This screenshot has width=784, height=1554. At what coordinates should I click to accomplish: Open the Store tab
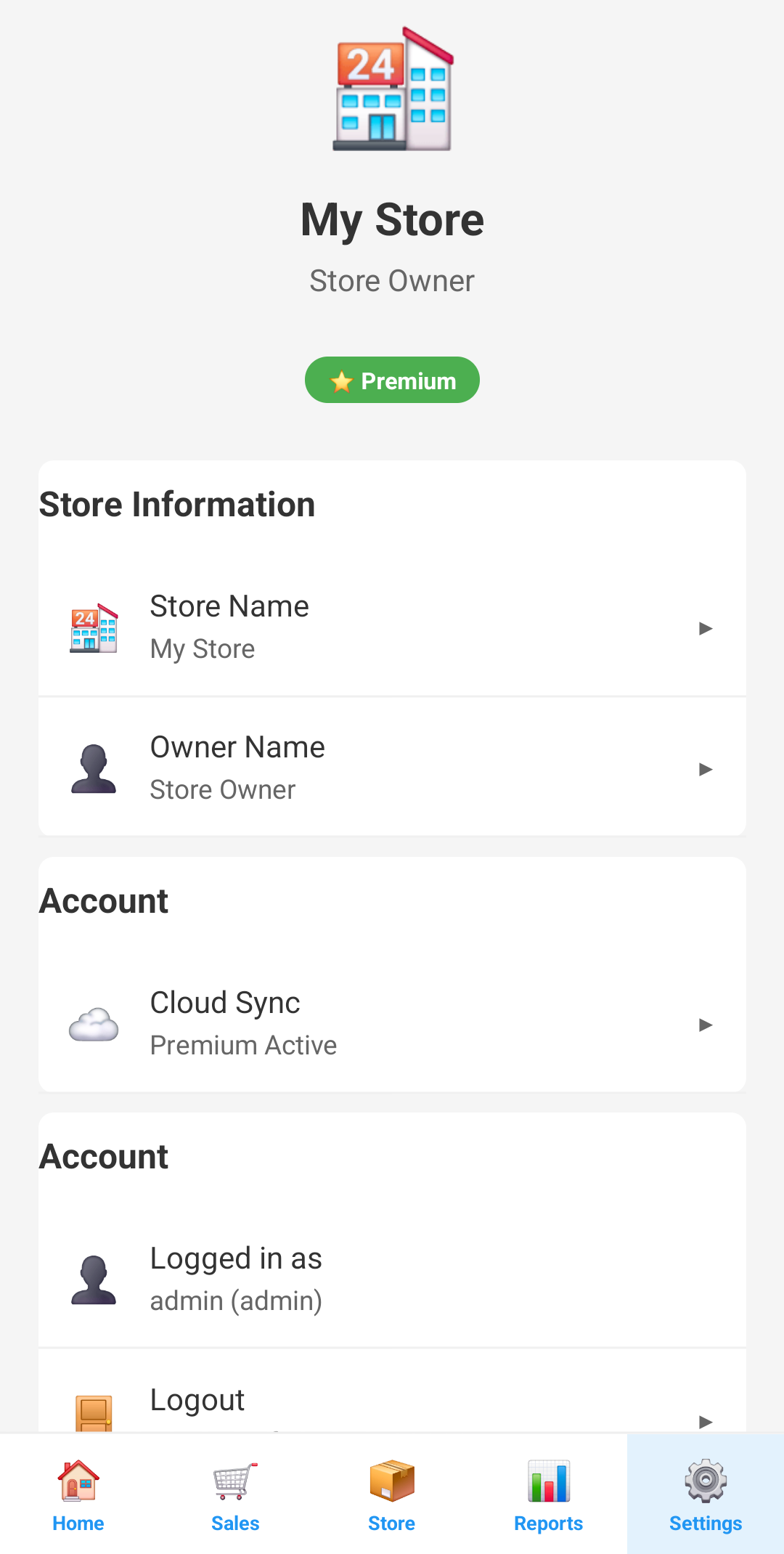(x=392, y=1494)
